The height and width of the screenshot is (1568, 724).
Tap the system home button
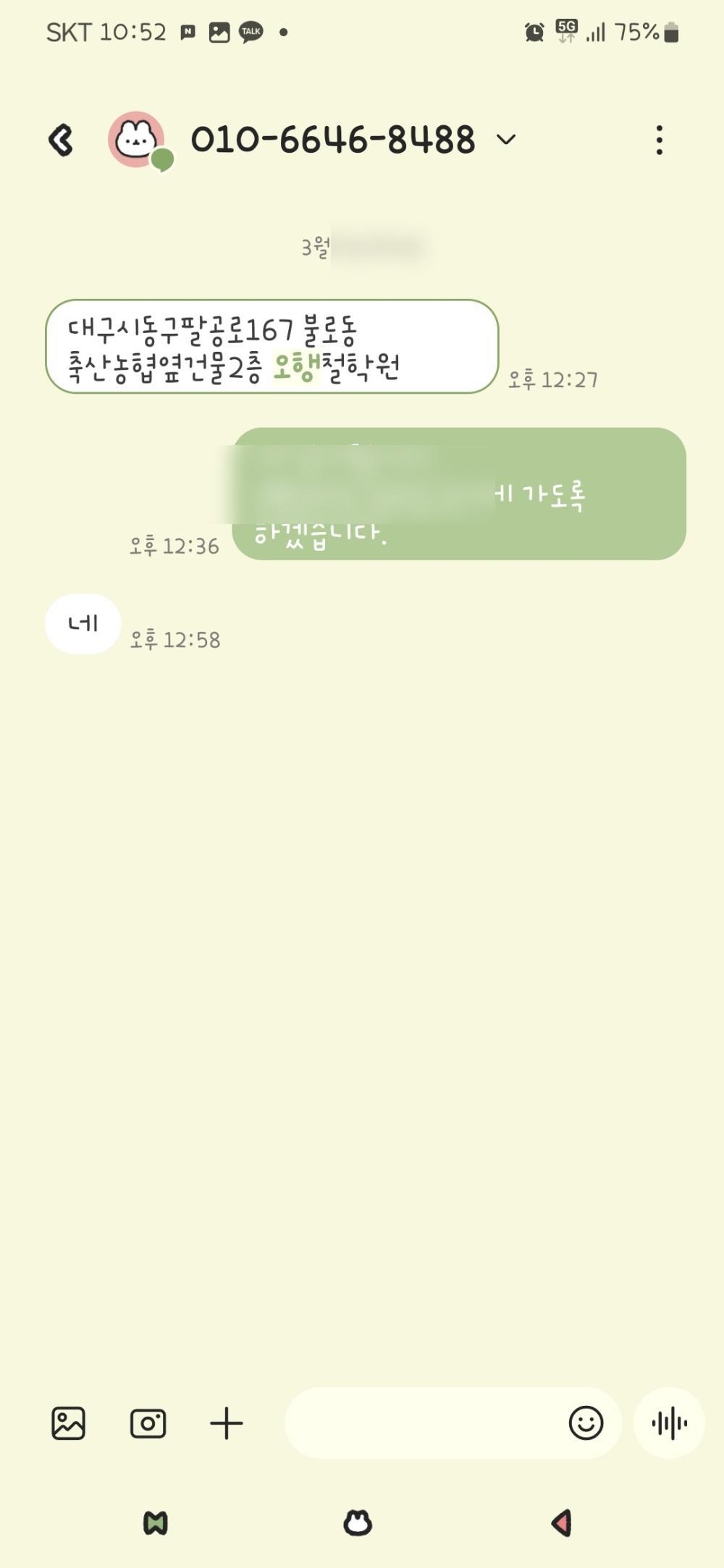coord(358,1522)
